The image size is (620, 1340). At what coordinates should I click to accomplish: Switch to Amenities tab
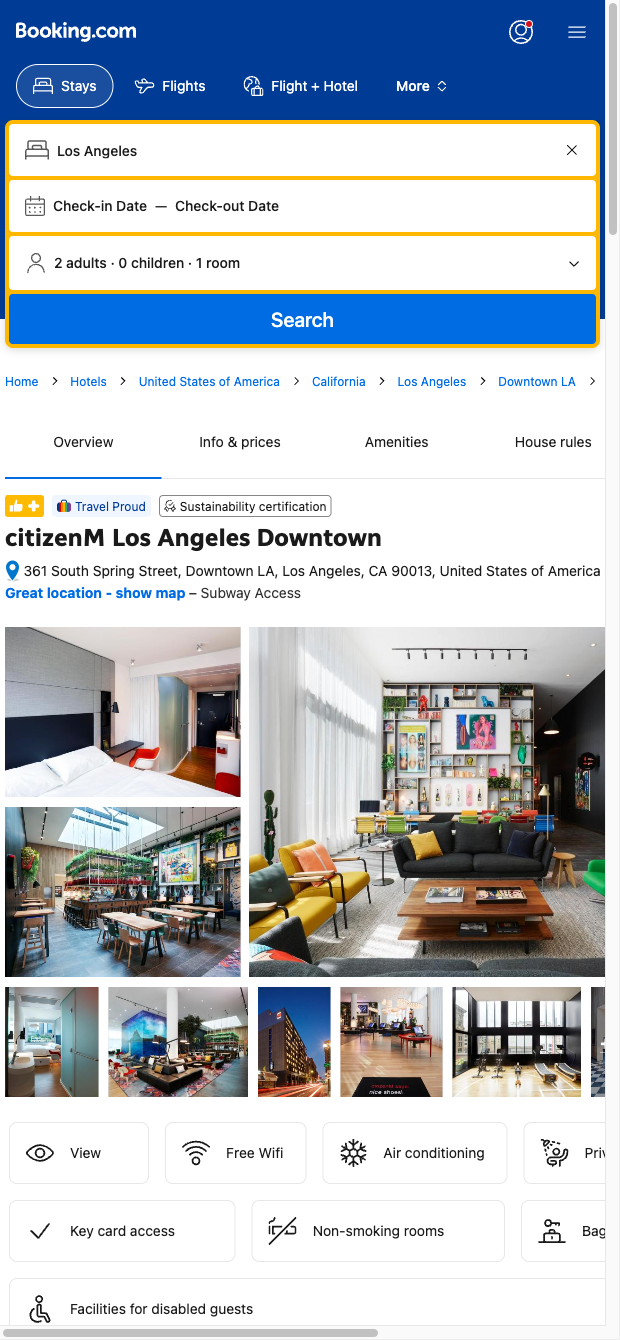[x=396, y=442]
